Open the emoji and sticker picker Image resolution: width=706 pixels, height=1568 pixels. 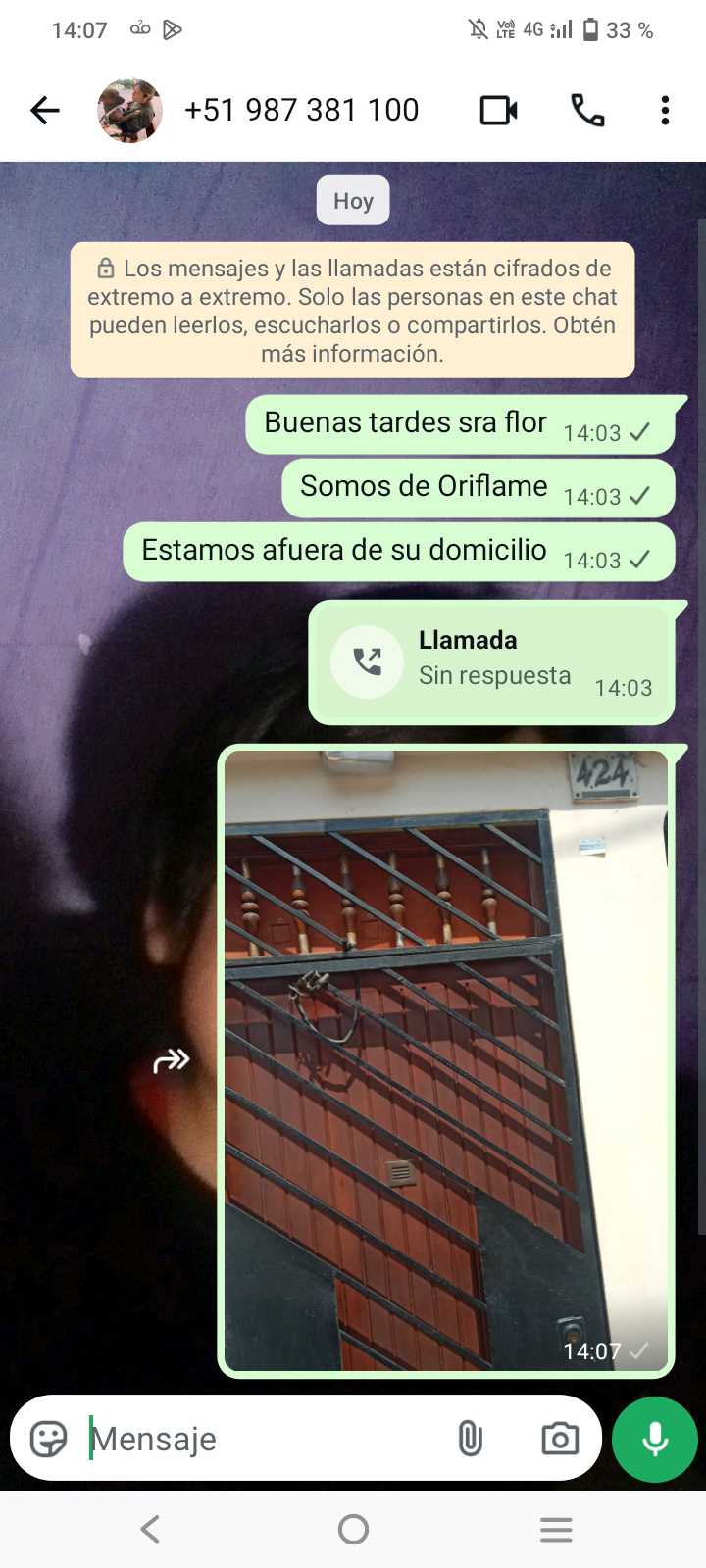48,1439
